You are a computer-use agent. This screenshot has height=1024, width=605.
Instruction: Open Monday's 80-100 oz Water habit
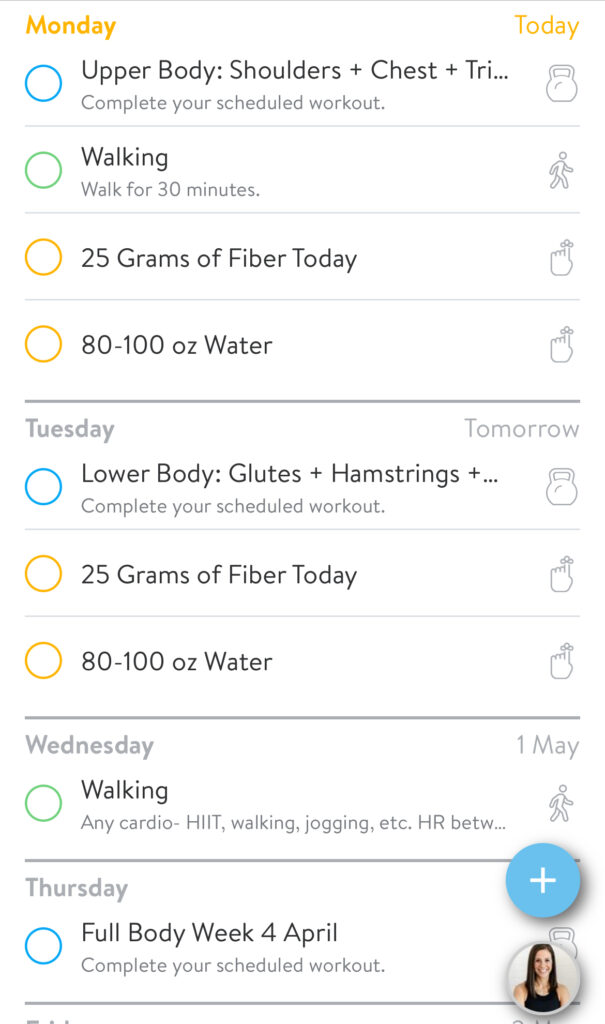click(x=302, y=344)
